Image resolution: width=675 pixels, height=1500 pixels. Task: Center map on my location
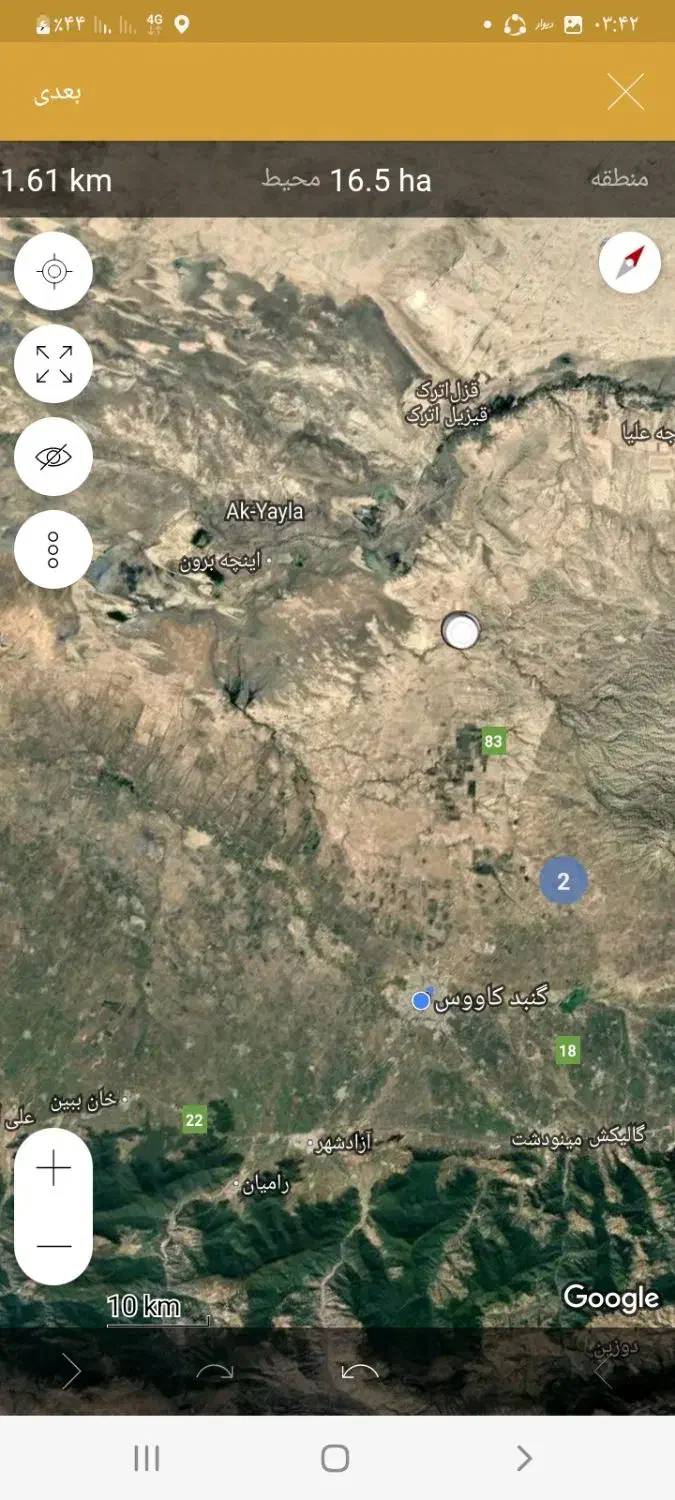(x=54, y=271)
